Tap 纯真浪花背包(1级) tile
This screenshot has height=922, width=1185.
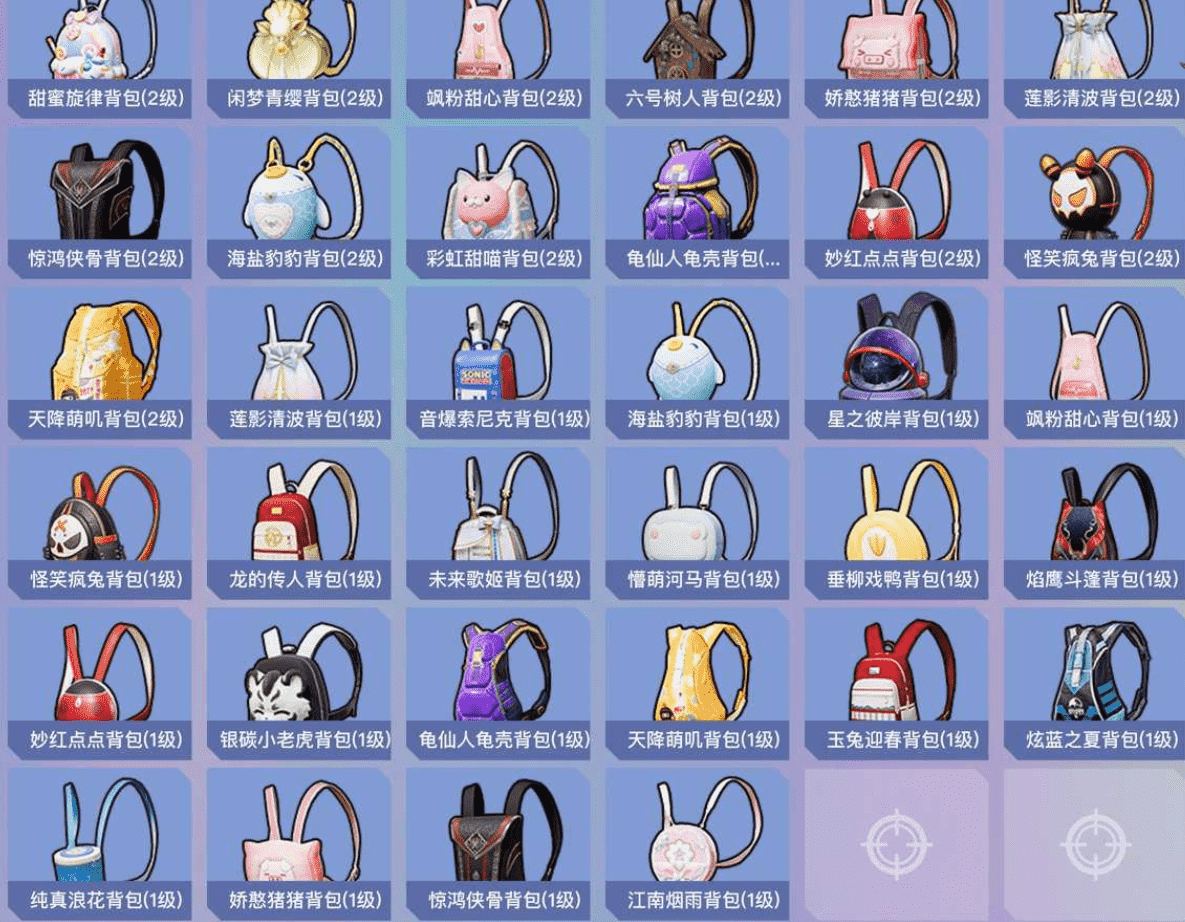point(98,840)
